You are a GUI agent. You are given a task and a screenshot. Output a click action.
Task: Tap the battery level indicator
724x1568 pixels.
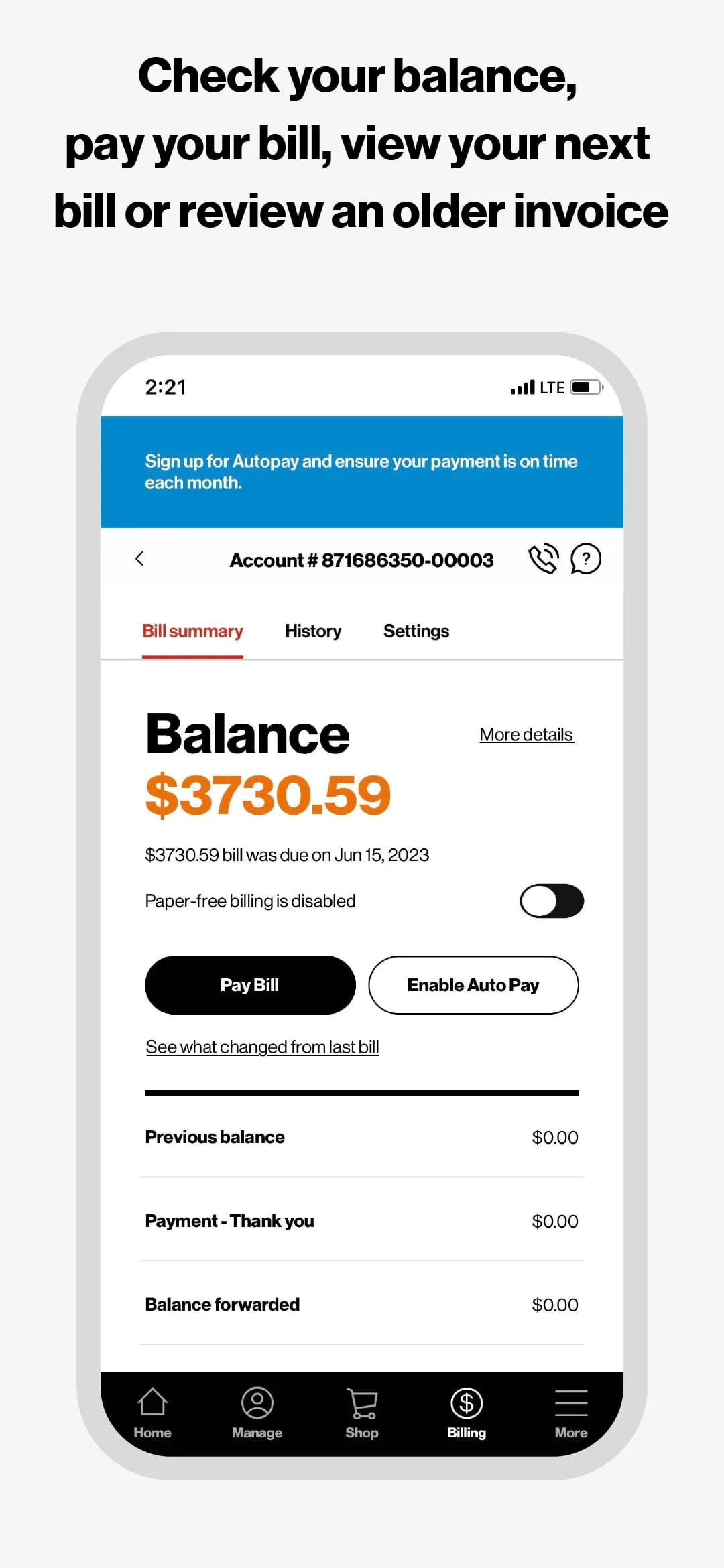tap(585, 387)
